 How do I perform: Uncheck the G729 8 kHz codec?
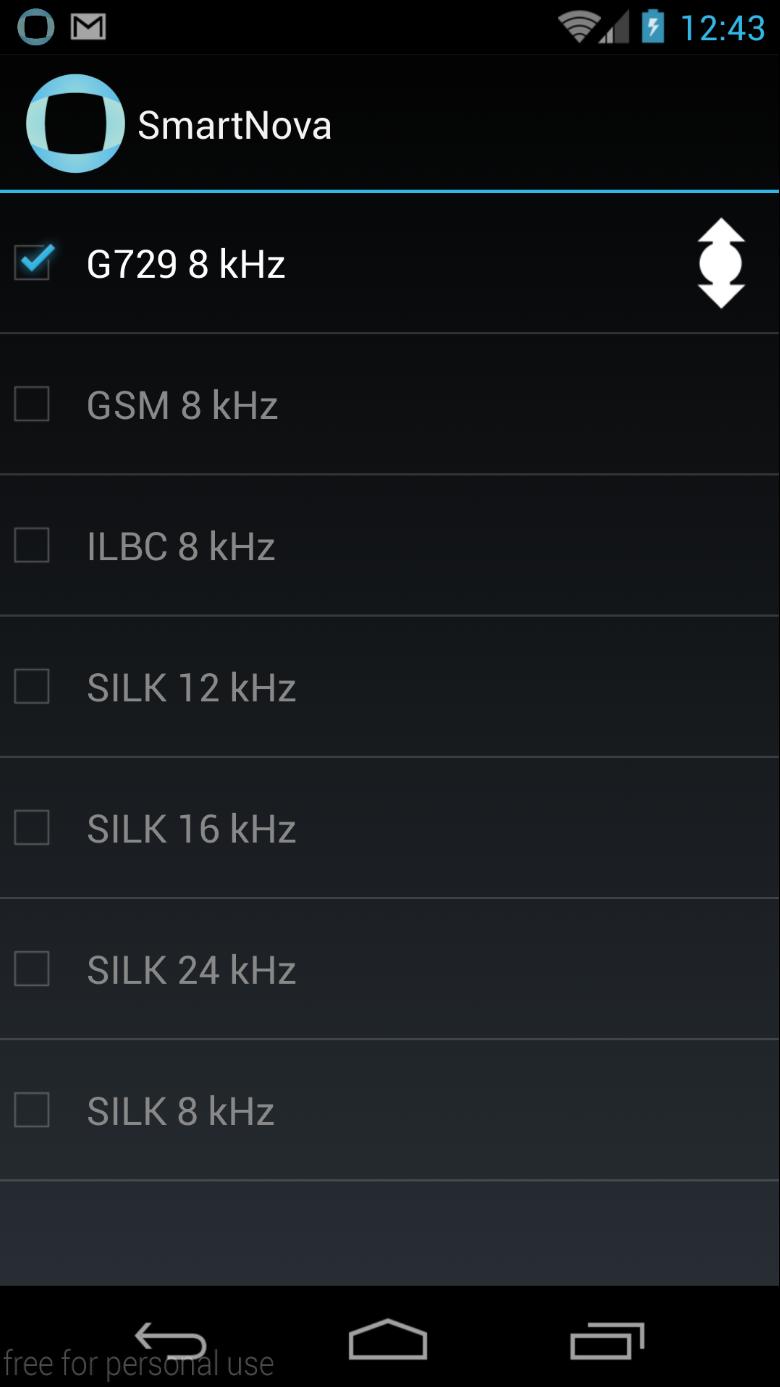click(x=32, y=263)
